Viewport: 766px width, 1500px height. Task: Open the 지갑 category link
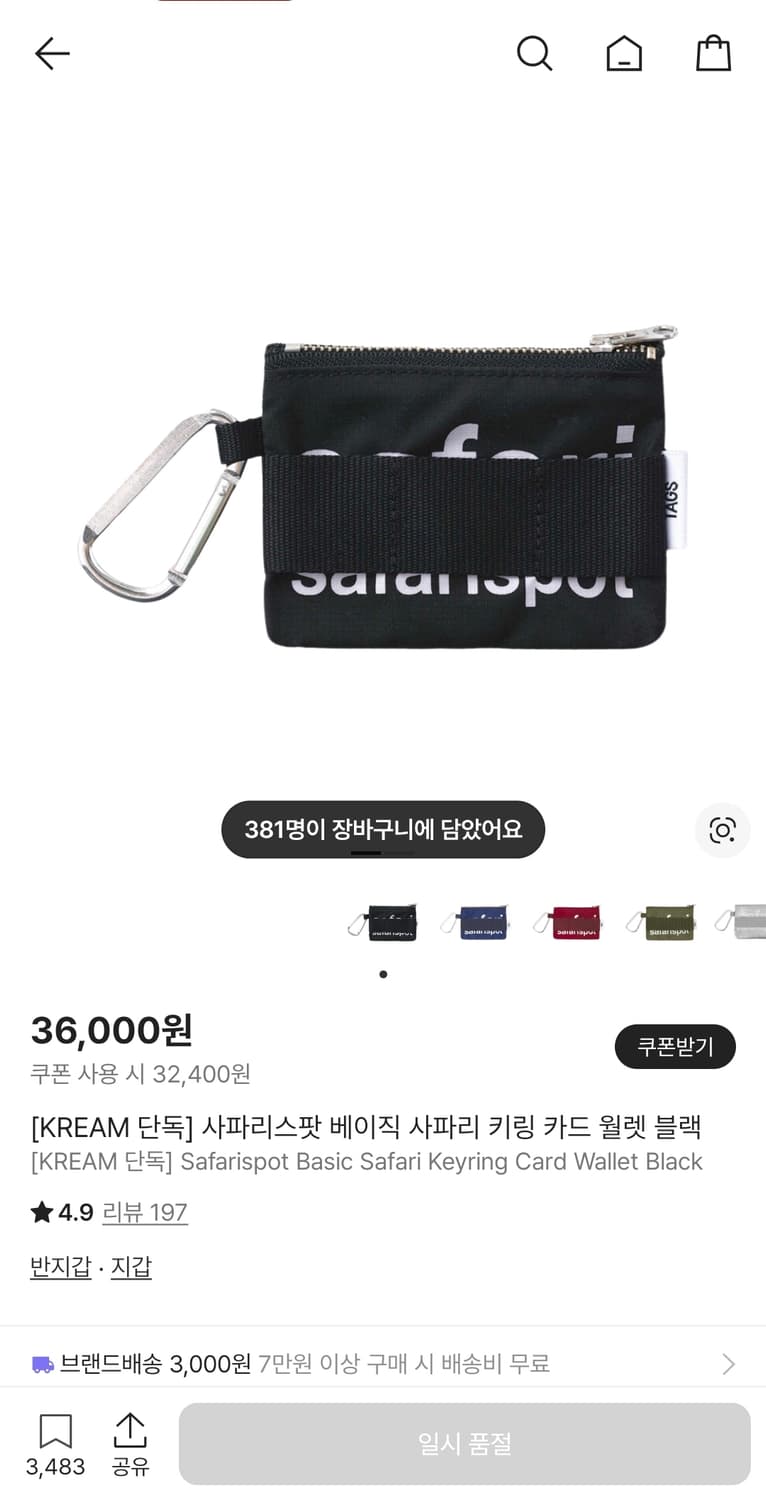131,1267
